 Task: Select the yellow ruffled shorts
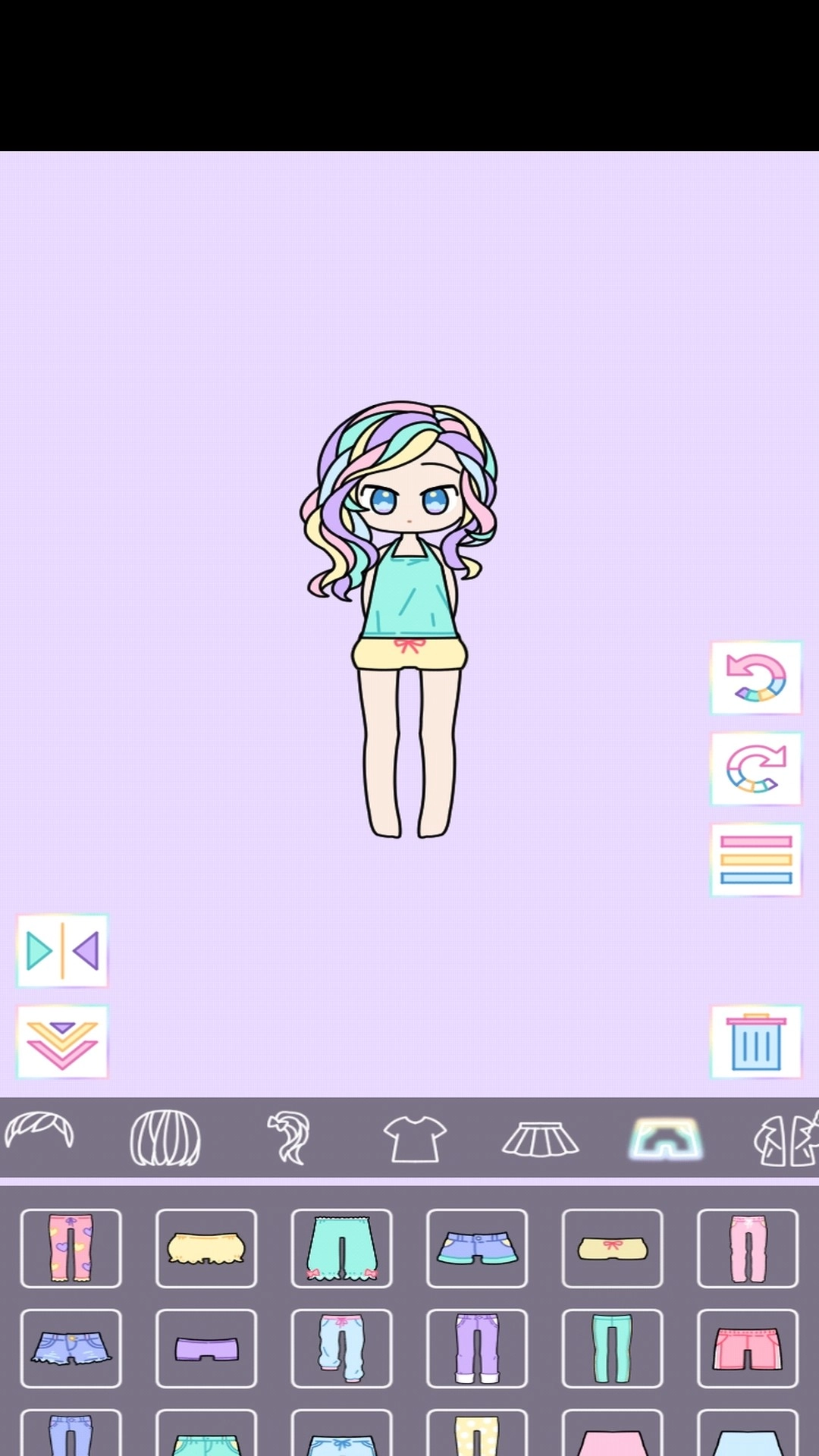(206, 1248)
